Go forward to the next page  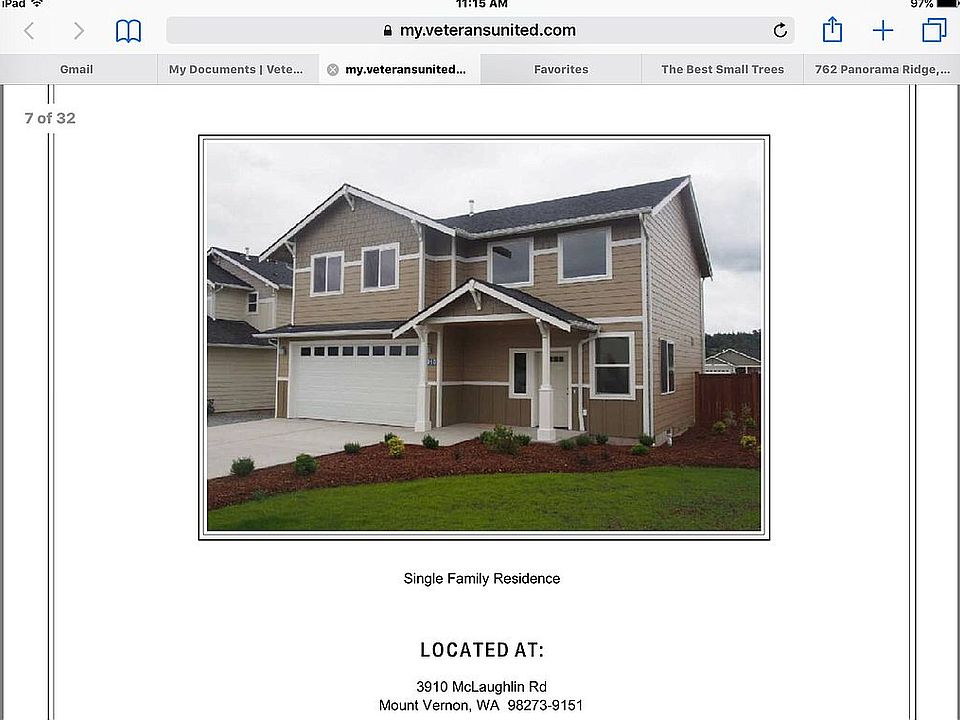(79, 31)
